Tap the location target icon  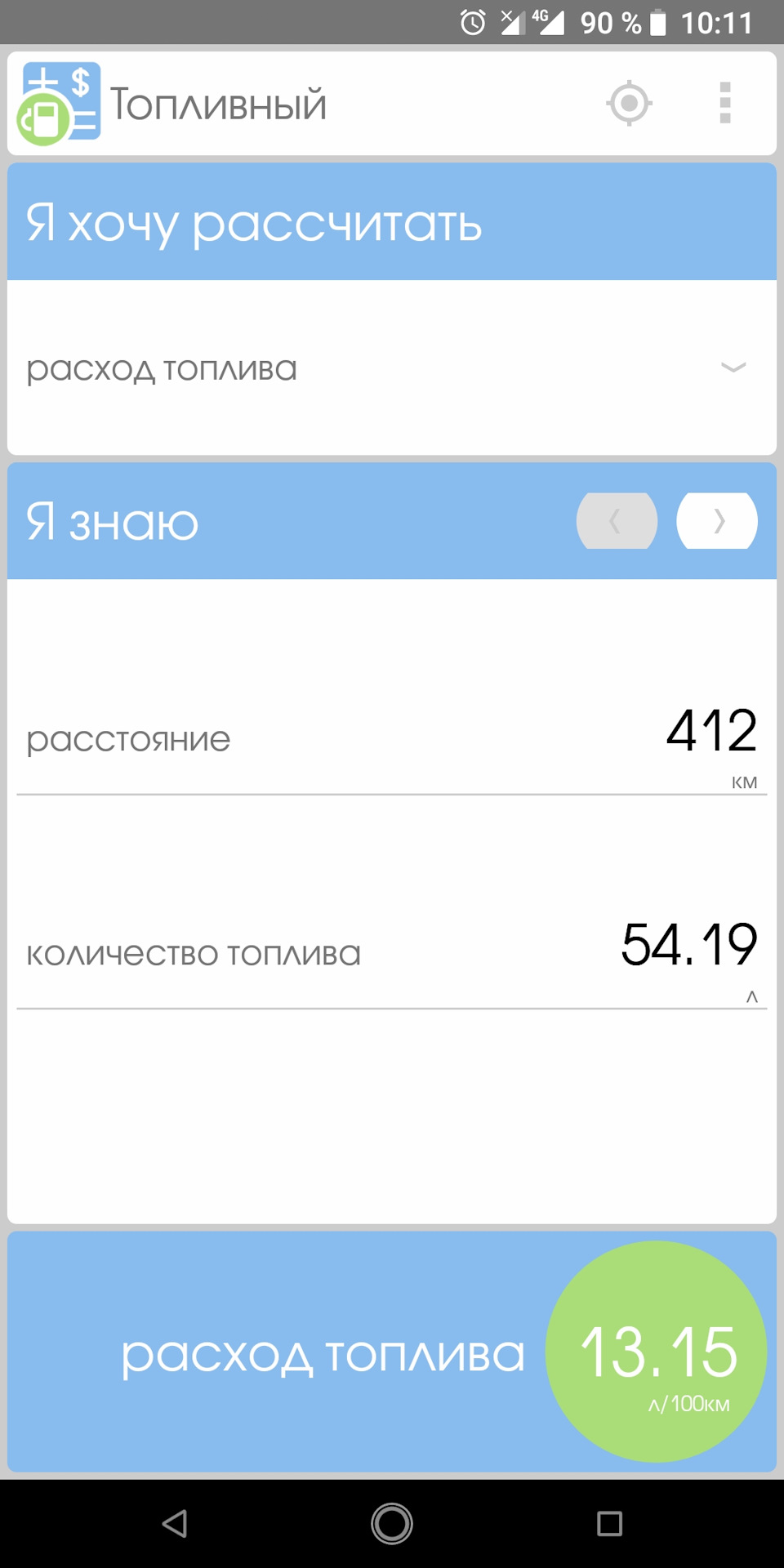click(629, 104)
